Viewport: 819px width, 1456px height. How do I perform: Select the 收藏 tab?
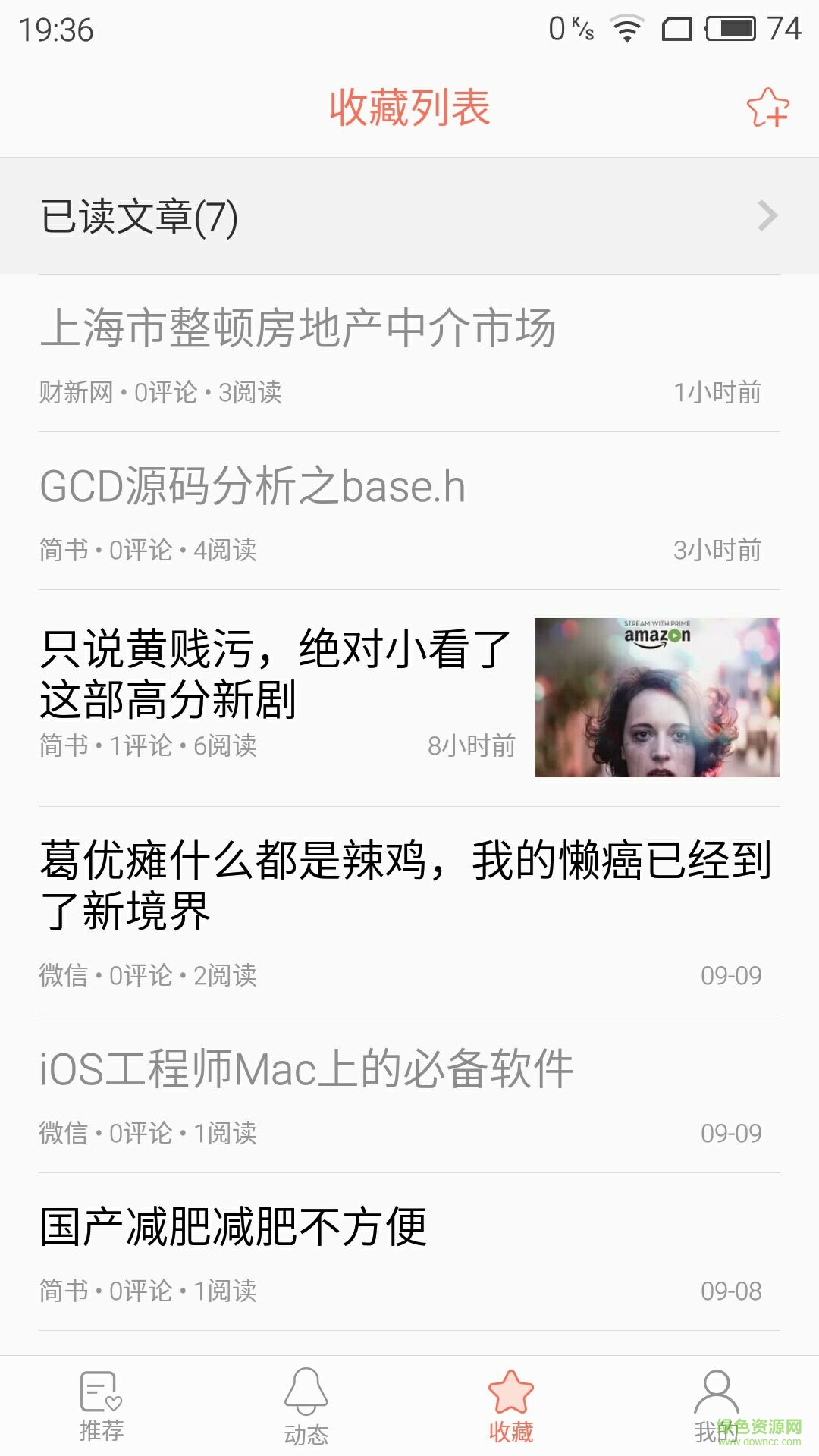[511, 1406]
